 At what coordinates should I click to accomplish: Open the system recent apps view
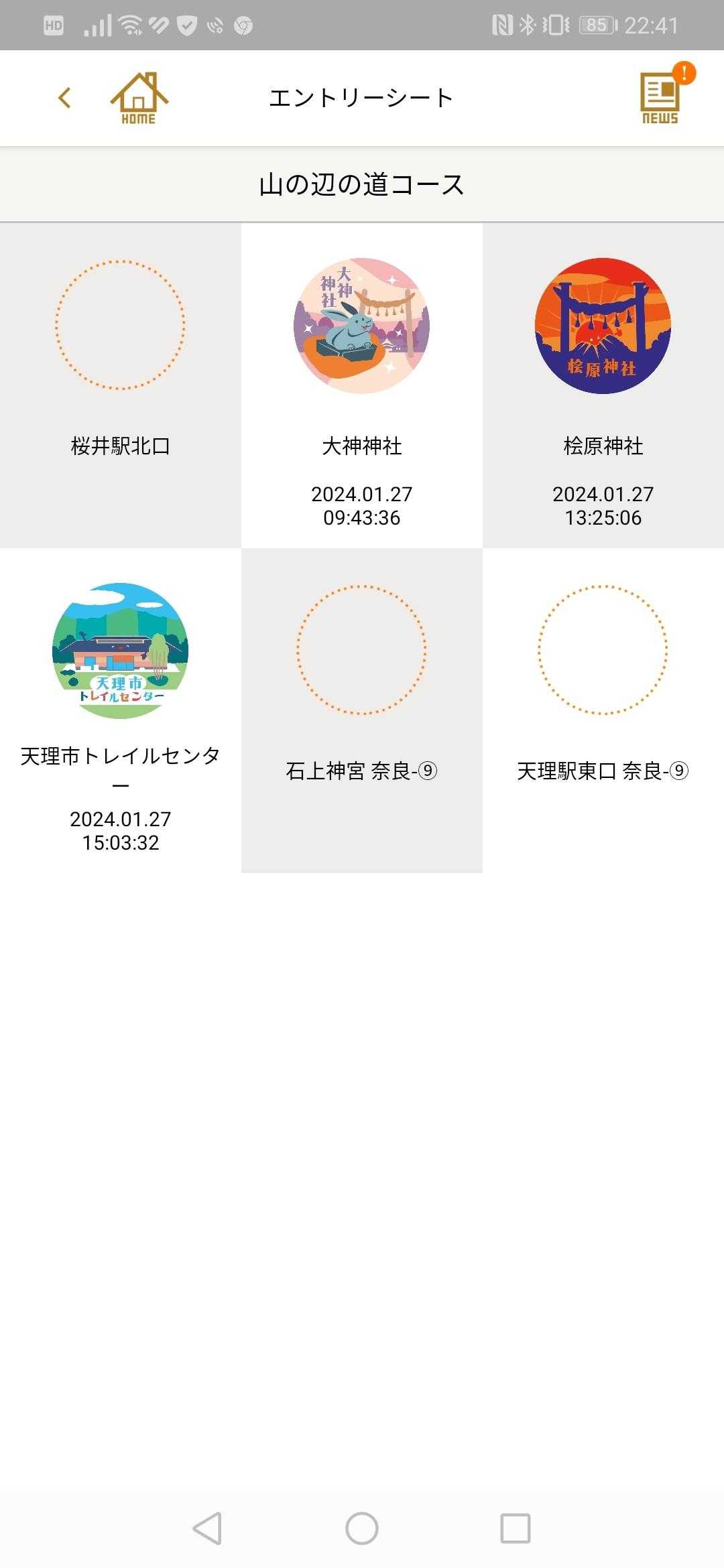[x=516, y=1528]
